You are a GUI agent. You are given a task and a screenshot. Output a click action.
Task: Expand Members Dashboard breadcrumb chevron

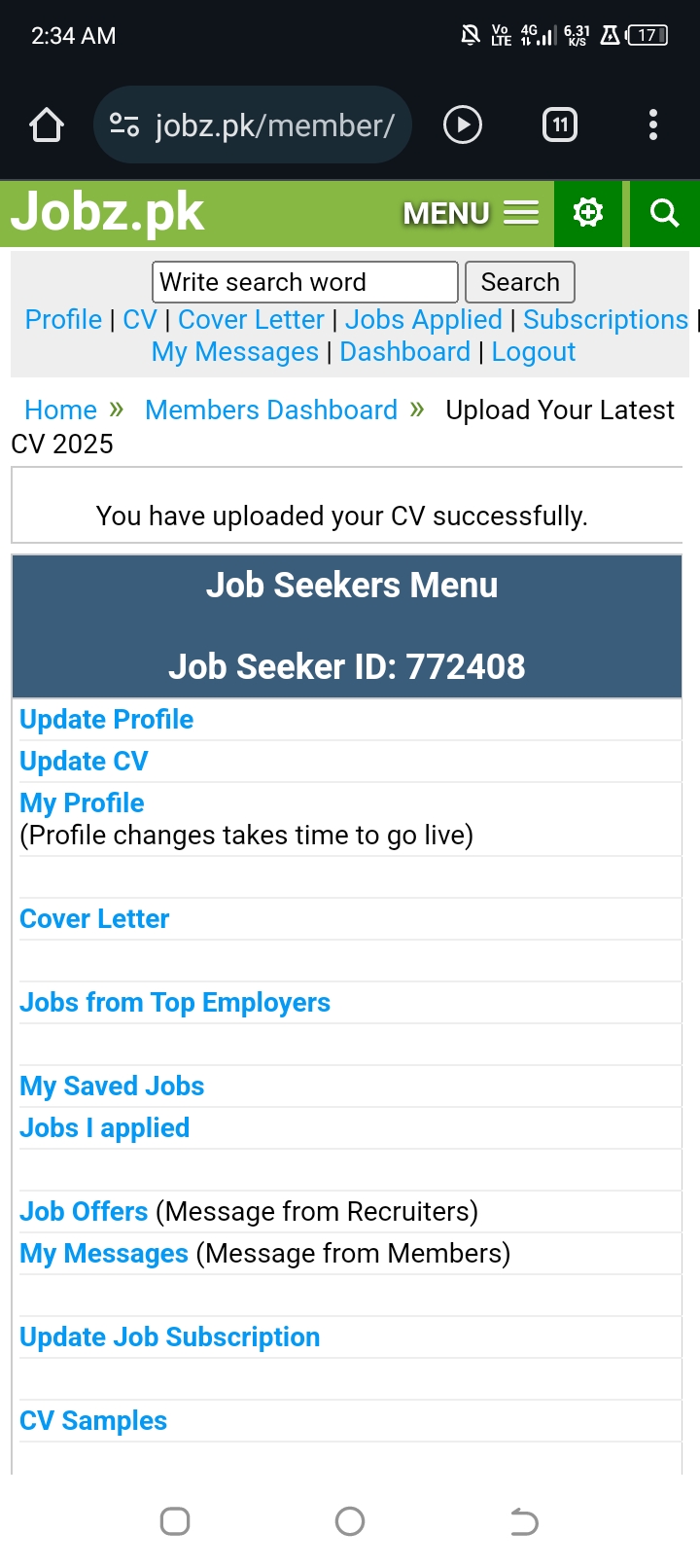pos(420,410)
